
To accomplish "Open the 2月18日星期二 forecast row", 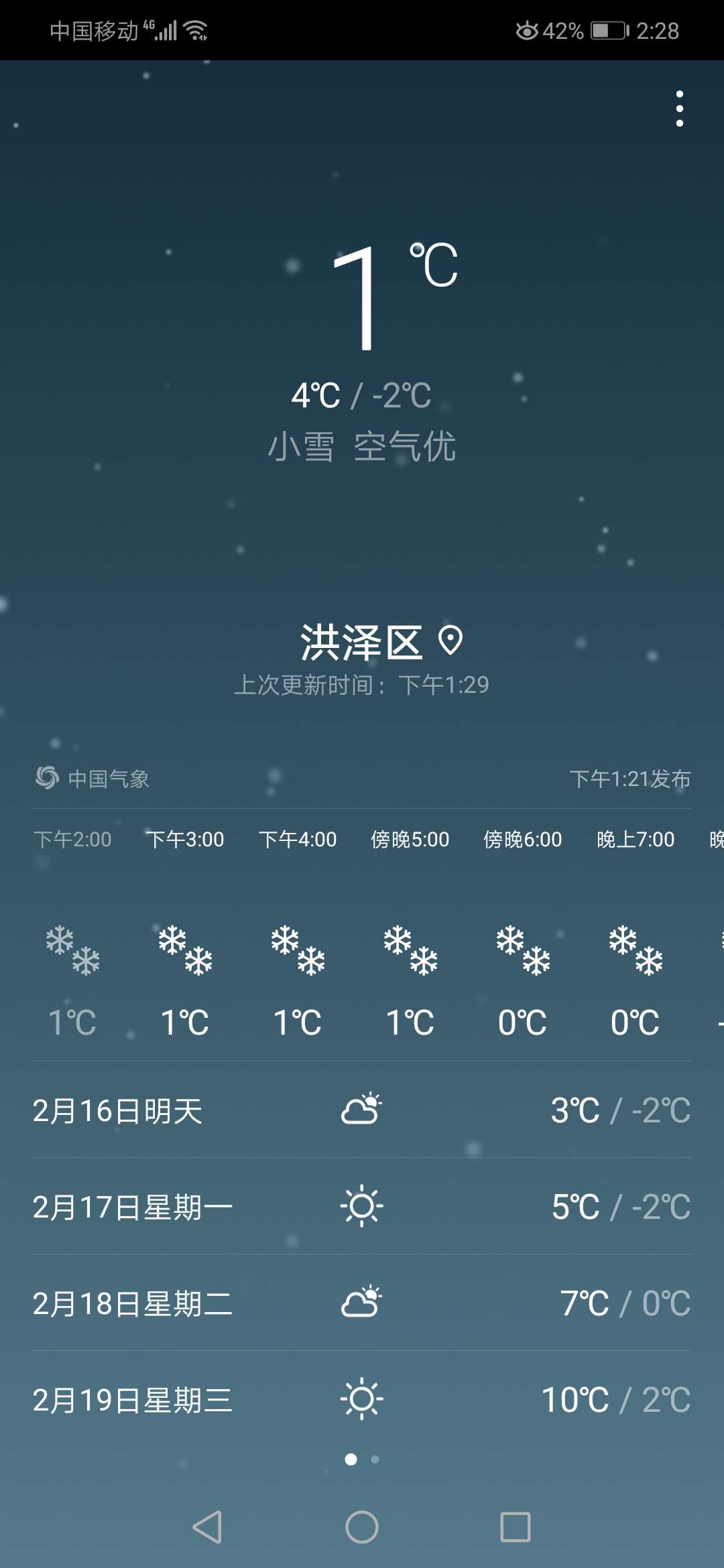I will (x=362, y=1303).
